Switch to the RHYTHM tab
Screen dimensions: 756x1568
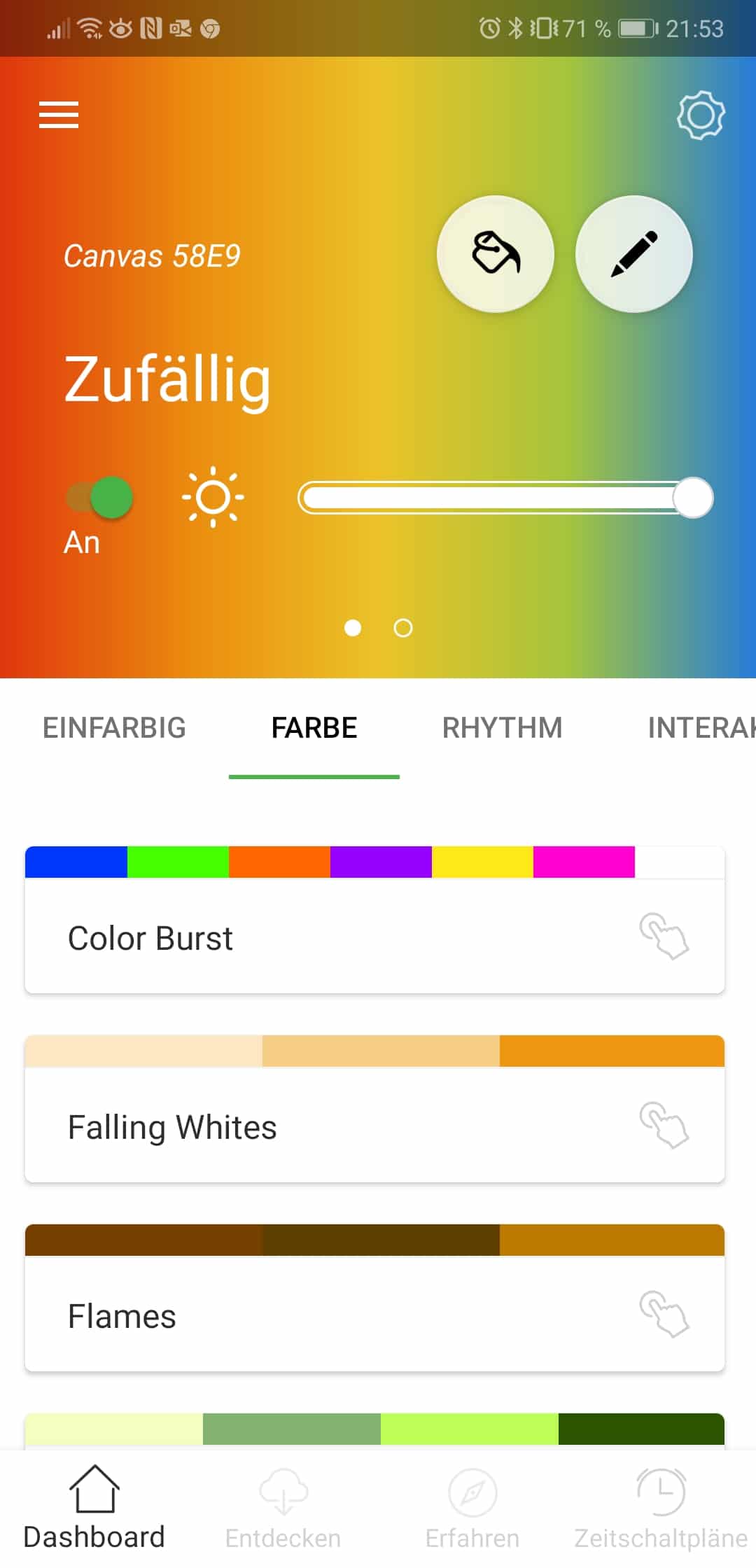coord(502,728)
